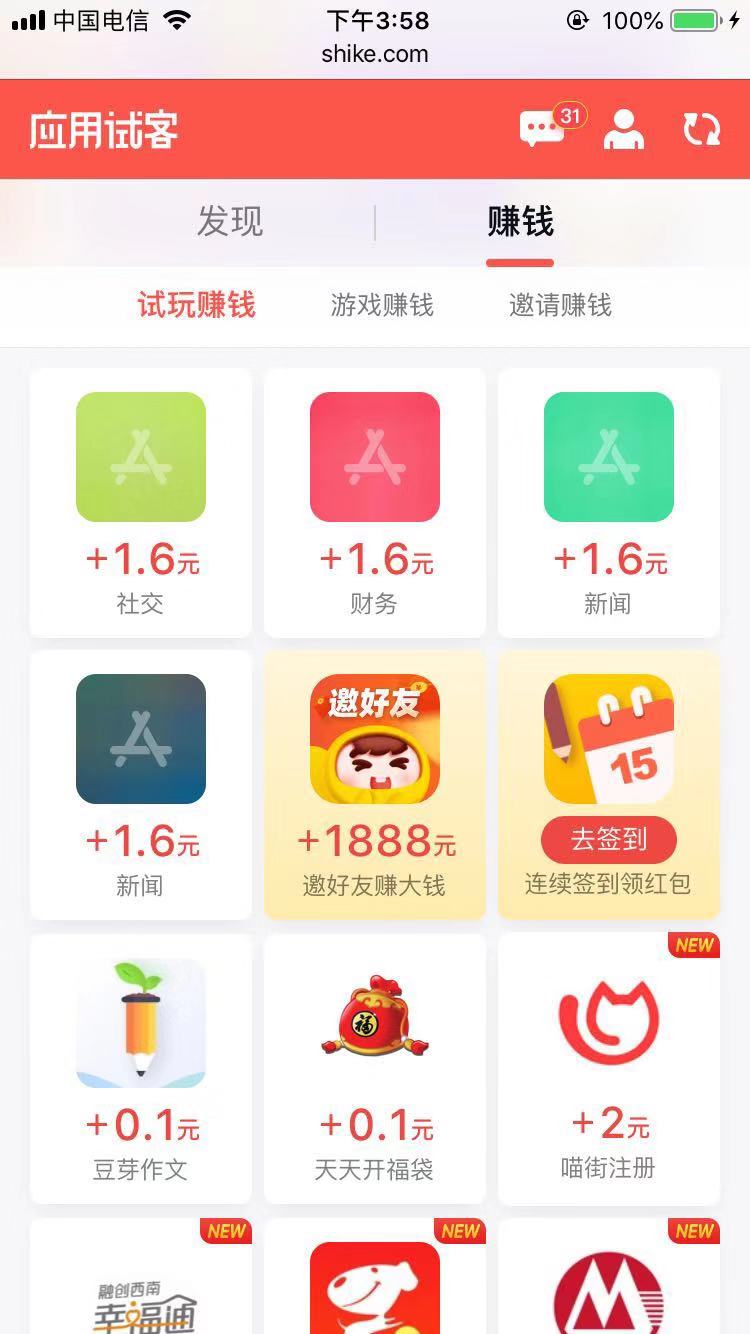This screenshot has height=1334, width=750.
Task: Open the 邀好友赚大钱 card
Action: coord(375,785)
